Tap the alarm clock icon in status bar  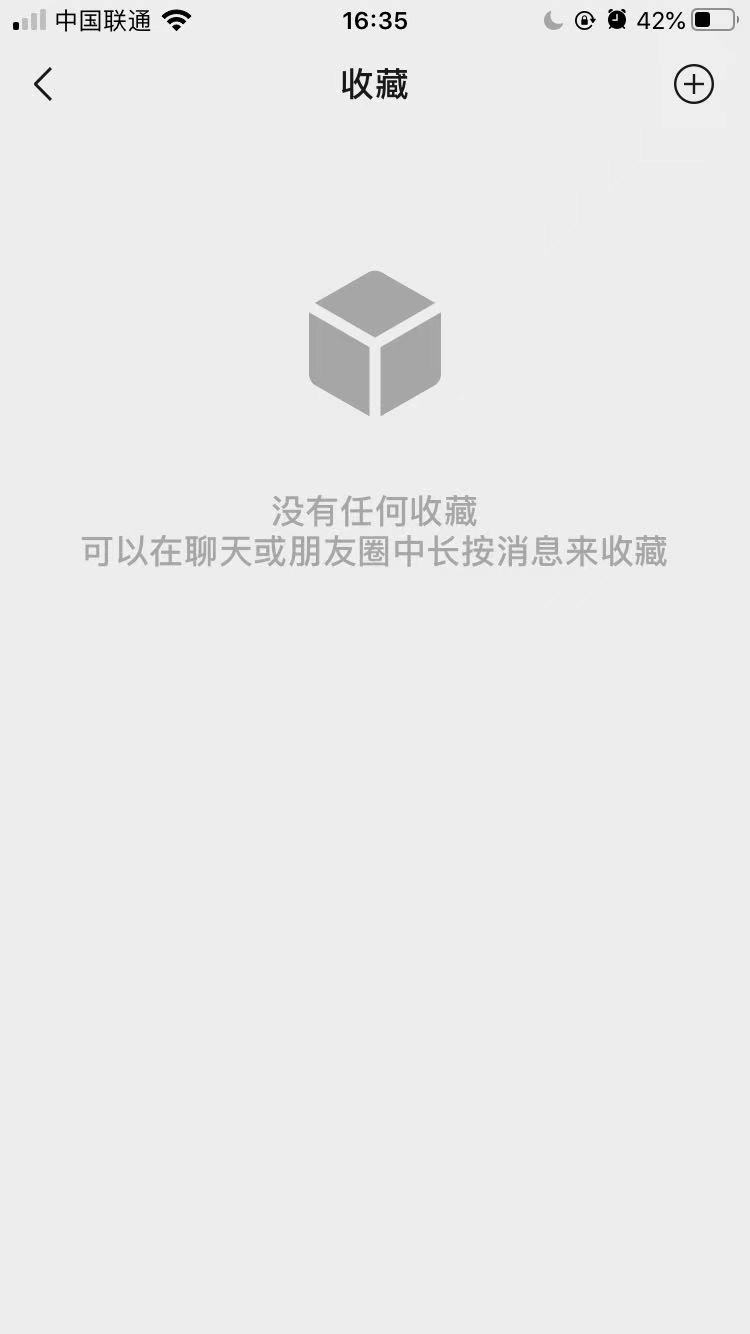pos(616,19)
